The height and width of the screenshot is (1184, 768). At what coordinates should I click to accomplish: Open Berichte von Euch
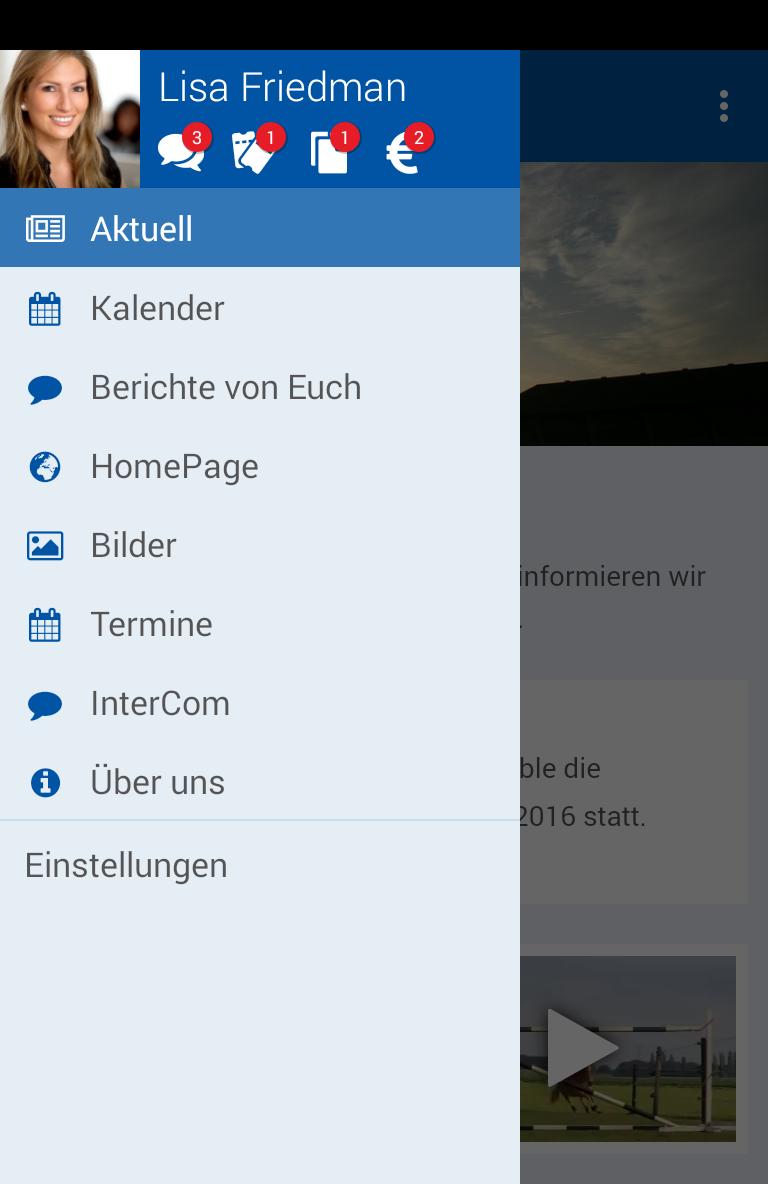coord(226,386)
